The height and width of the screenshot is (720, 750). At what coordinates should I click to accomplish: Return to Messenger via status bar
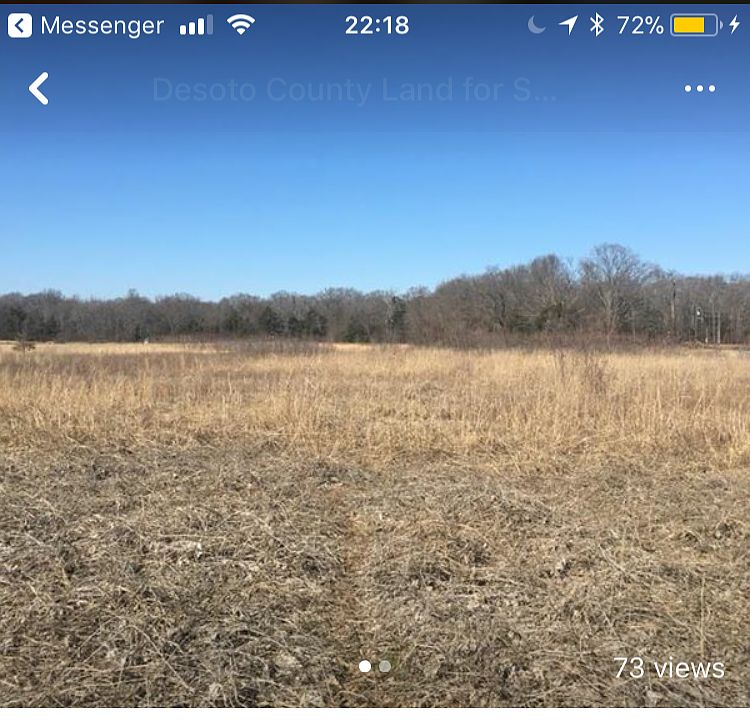tap(86, 25)
